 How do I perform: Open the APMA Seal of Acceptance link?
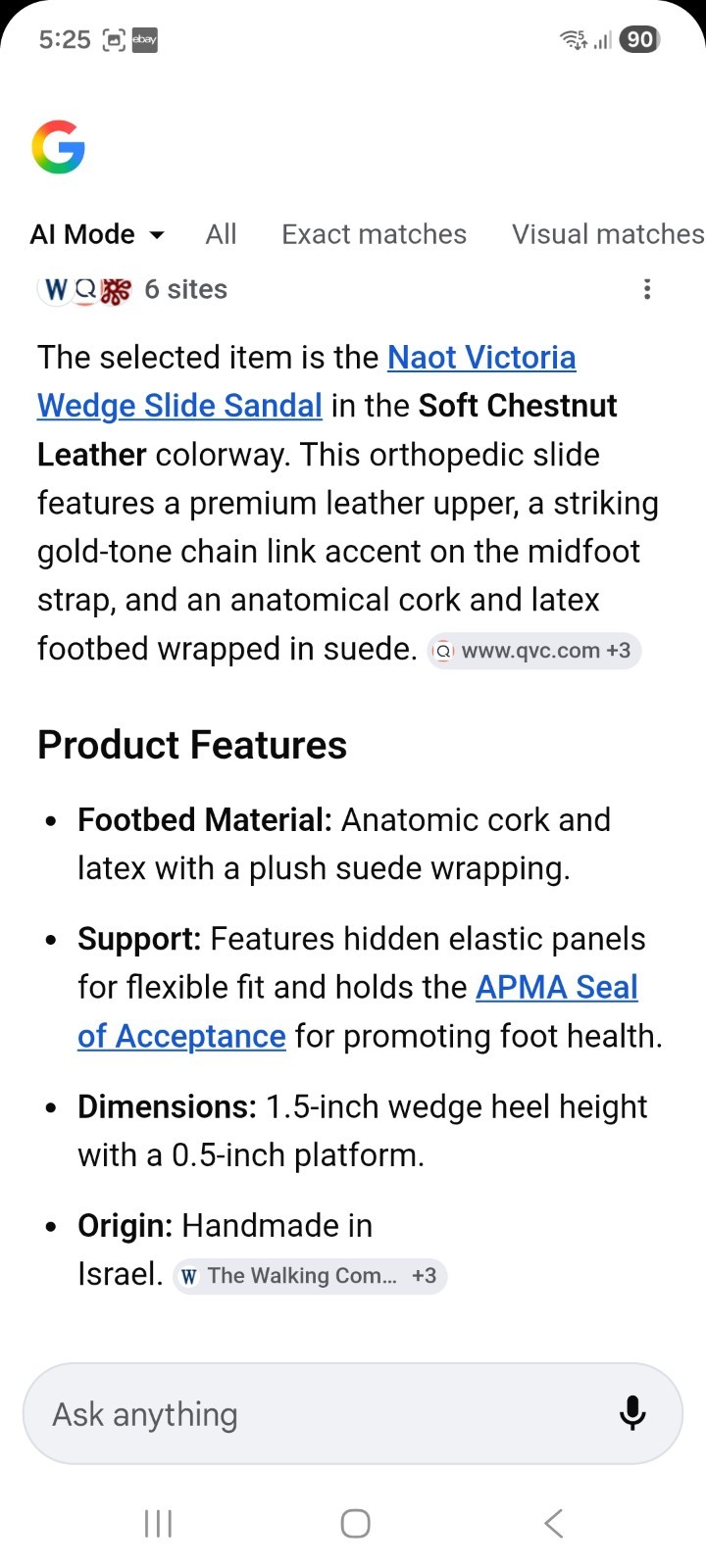[358, 1011]
